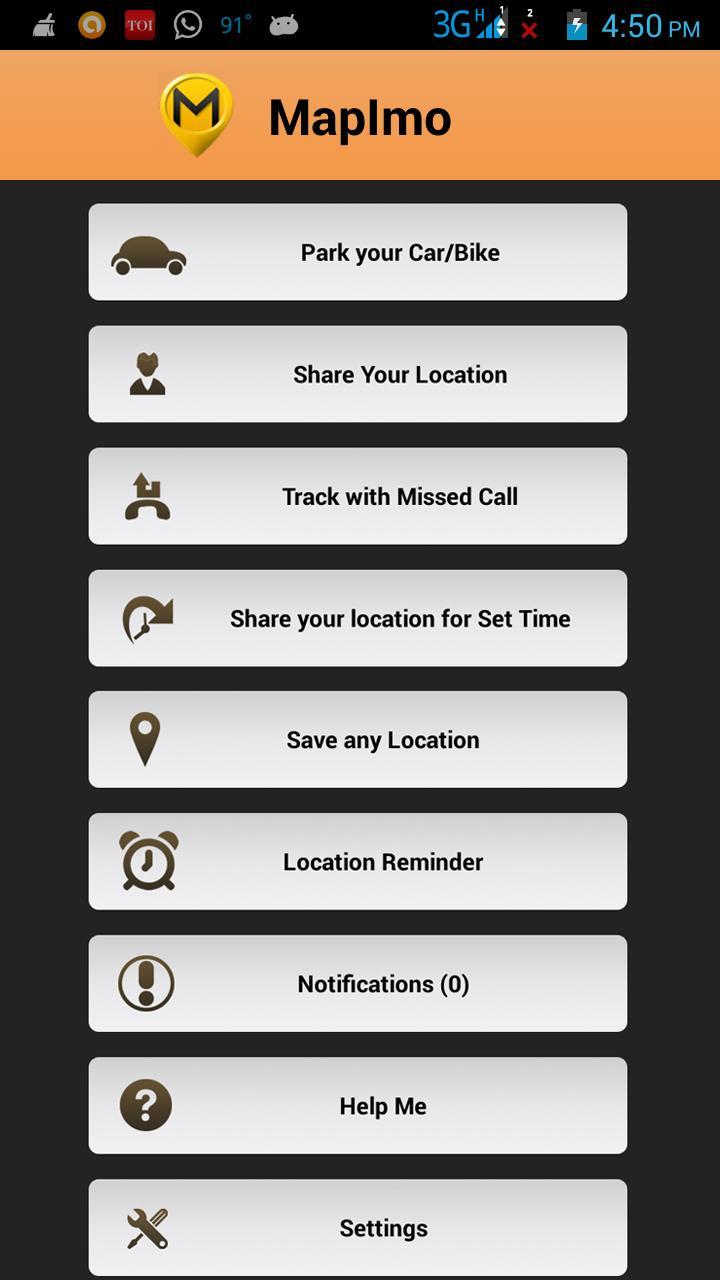Tap the alarm clock icon on Location Reminder

(x=148, y=862)
